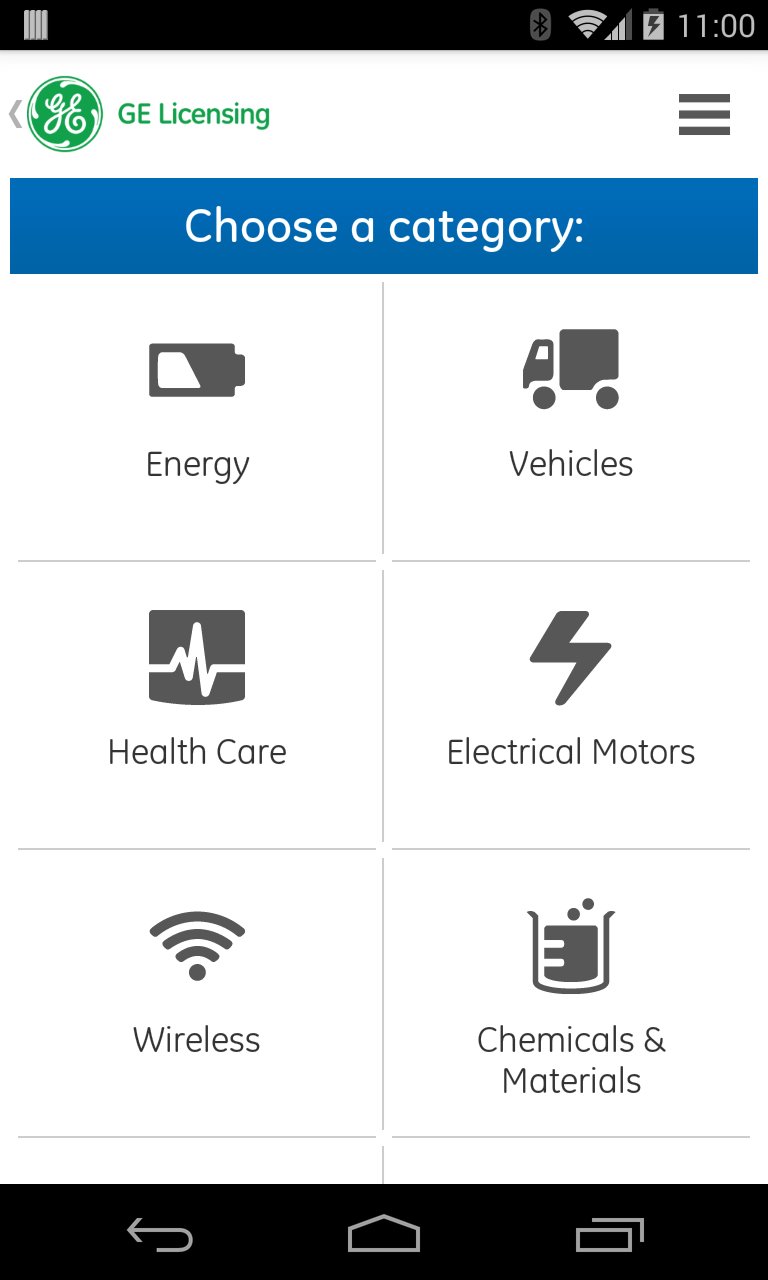Go back via GE Licensing logo arrow
Viewport: 768px width, 1280px height.
tap(15, 114)
